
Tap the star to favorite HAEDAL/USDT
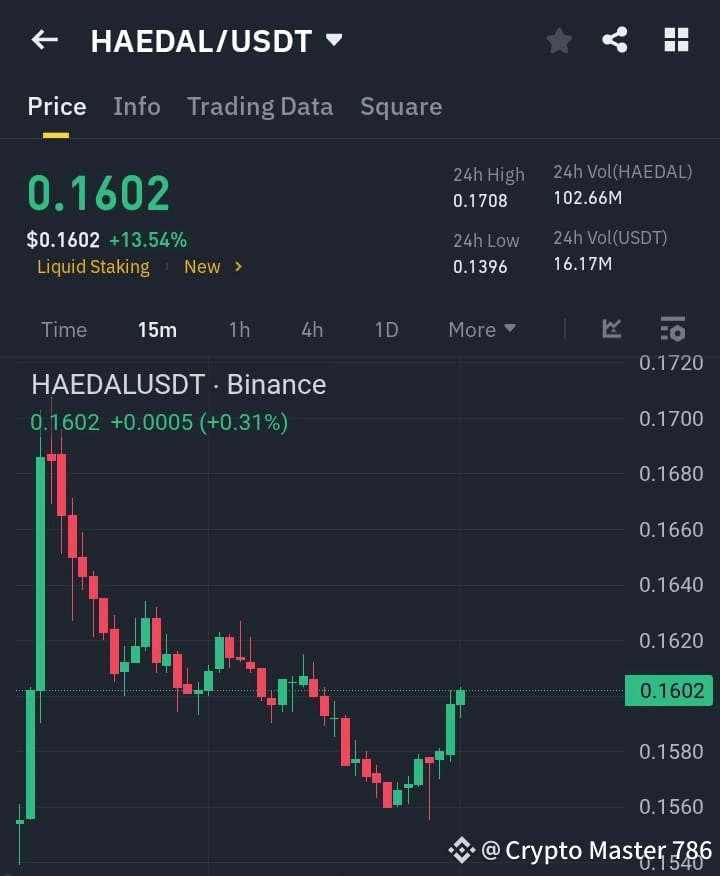558,40
